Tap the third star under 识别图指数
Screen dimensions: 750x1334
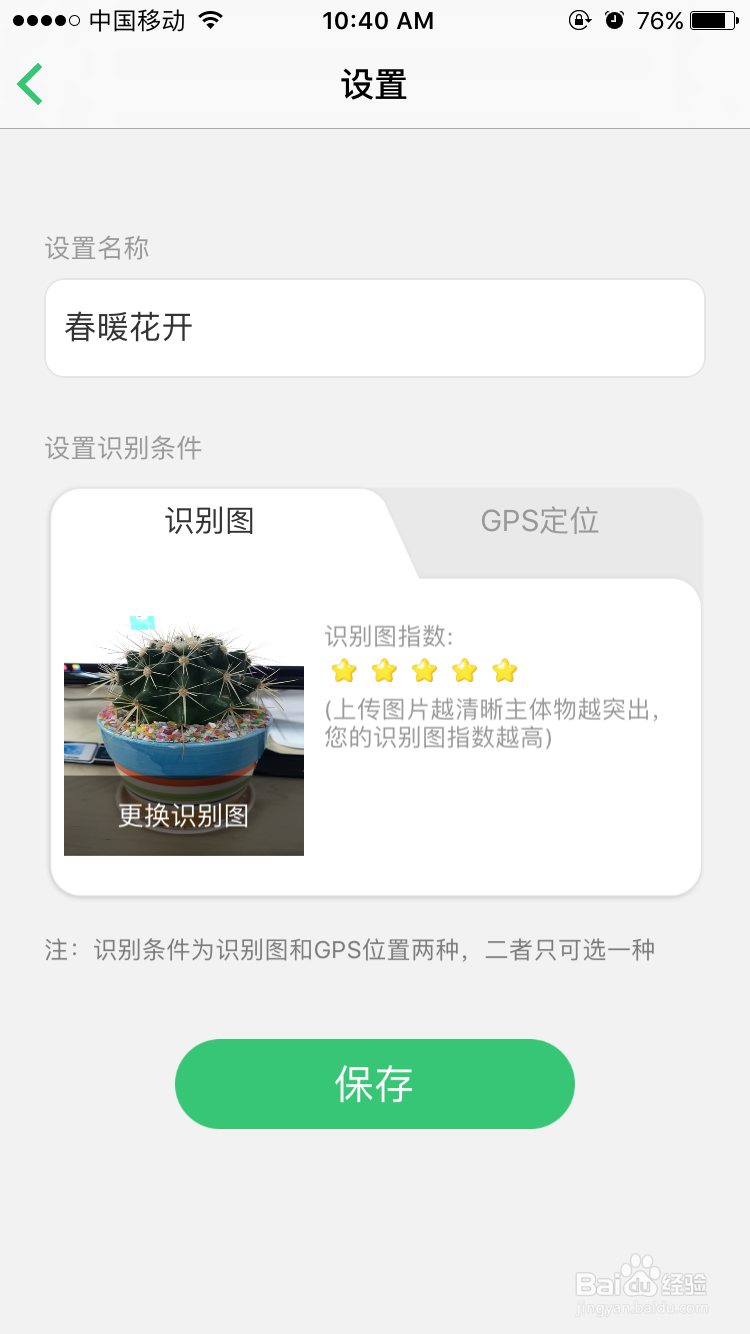pyautogui.click(x=423, y=671)
